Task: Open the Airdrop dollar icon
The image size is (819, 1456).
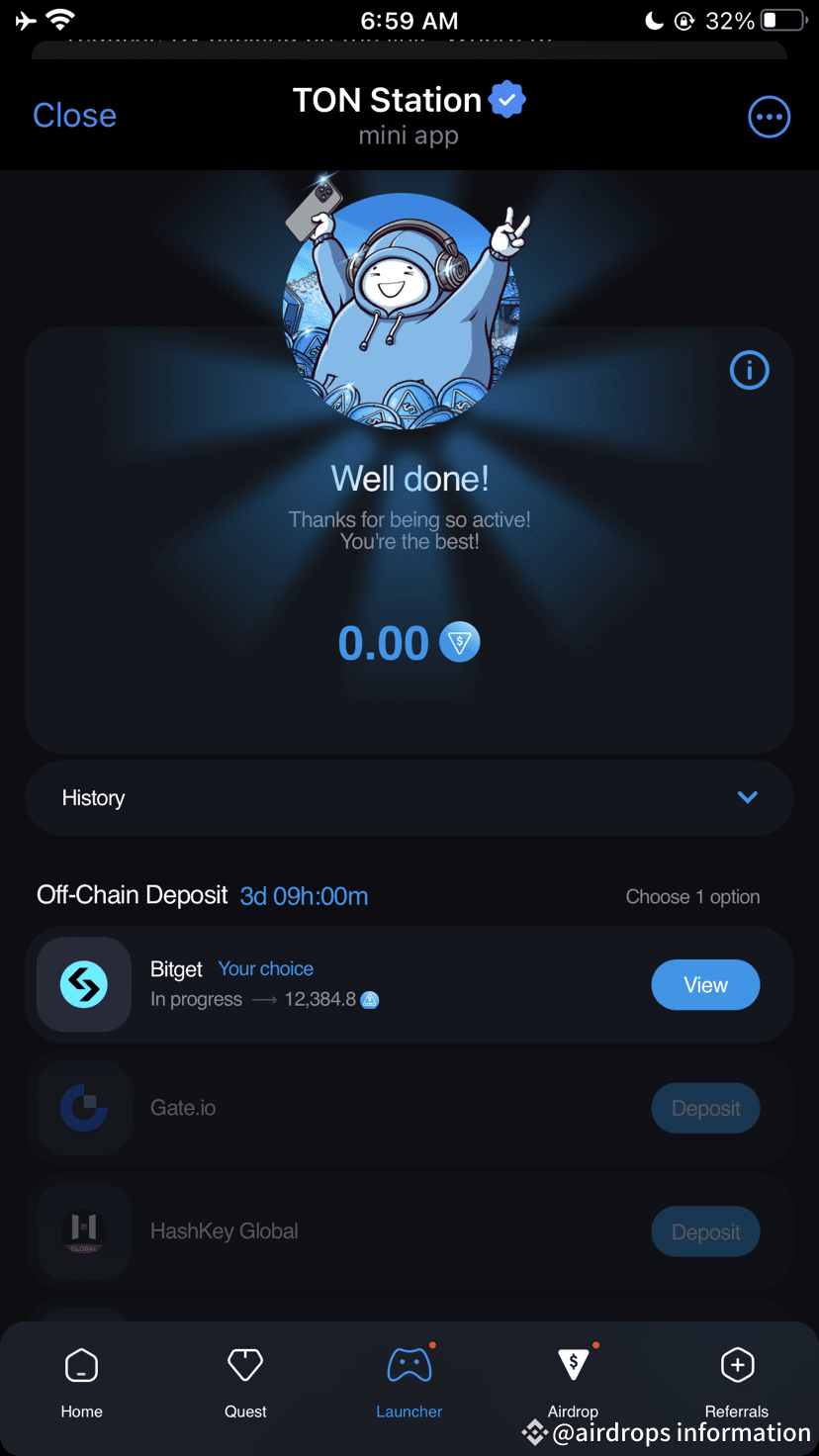Action: (573, 1364)
